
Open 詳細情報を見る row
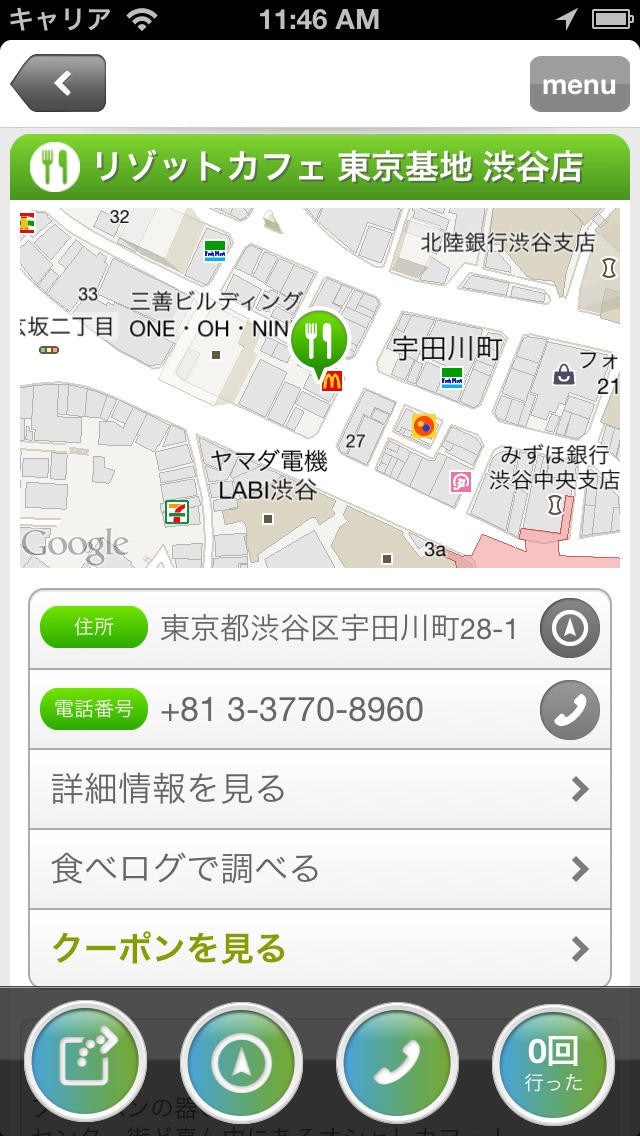point(320,789)
